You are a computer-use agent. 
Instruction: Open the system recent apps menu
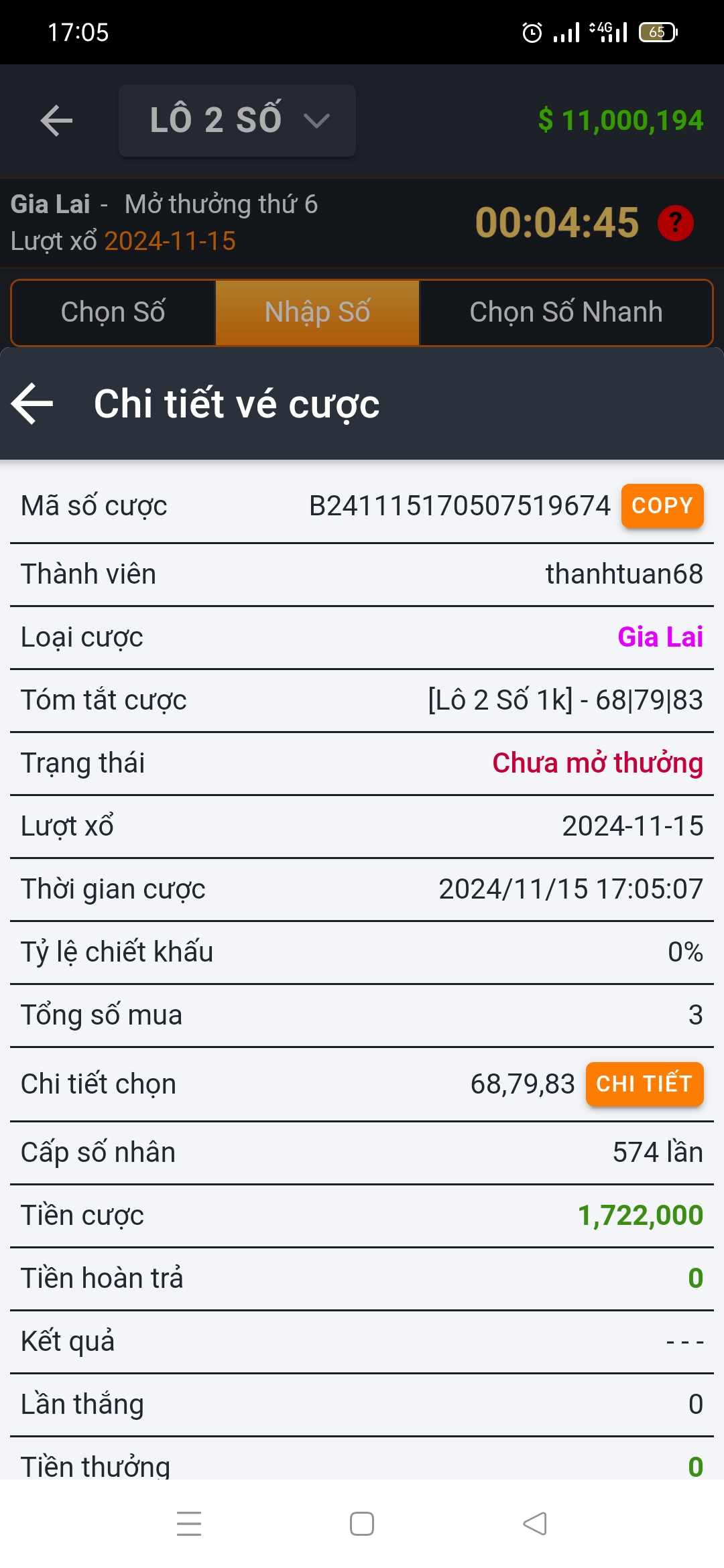(x=189, y=1523)
